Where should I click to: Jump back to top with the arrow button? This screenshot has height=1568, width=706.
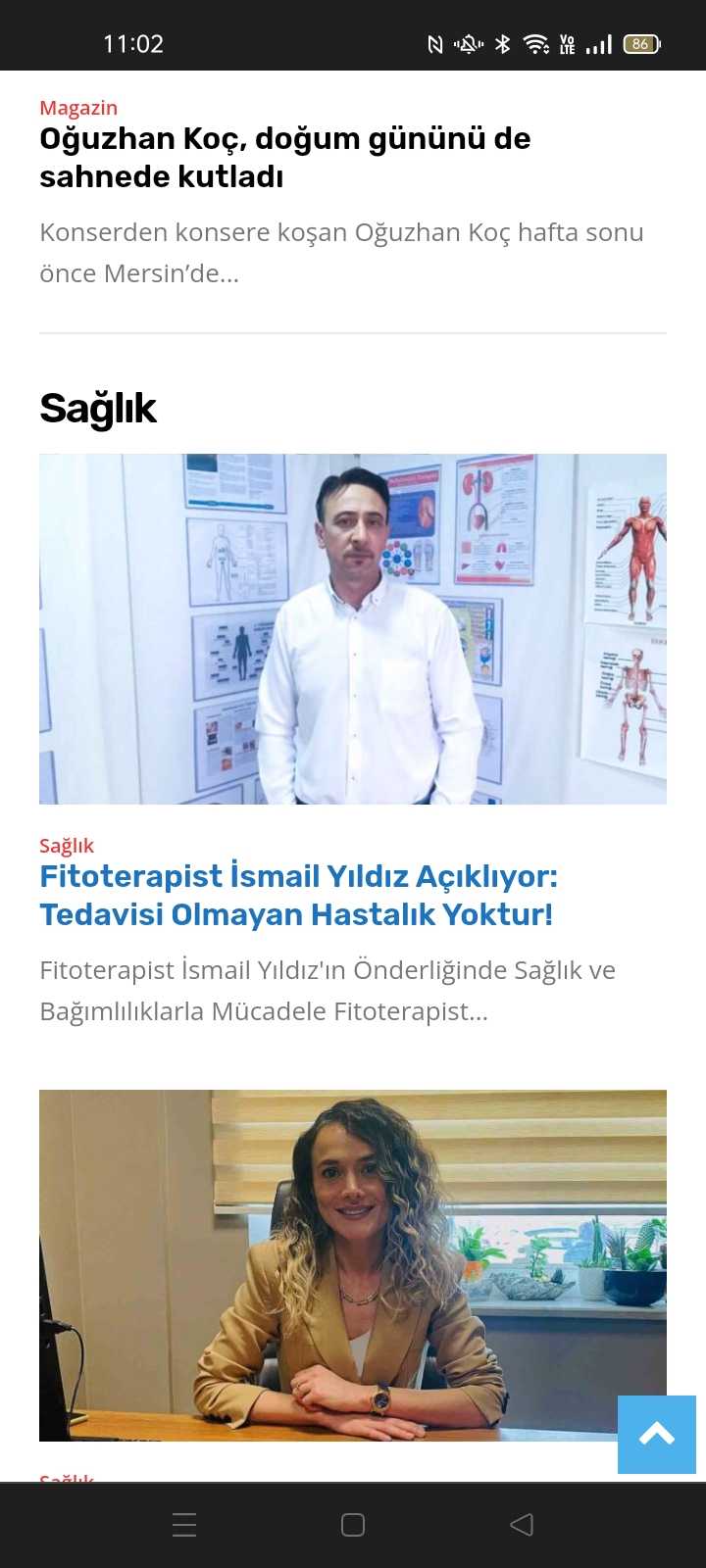click(657, 1435)
